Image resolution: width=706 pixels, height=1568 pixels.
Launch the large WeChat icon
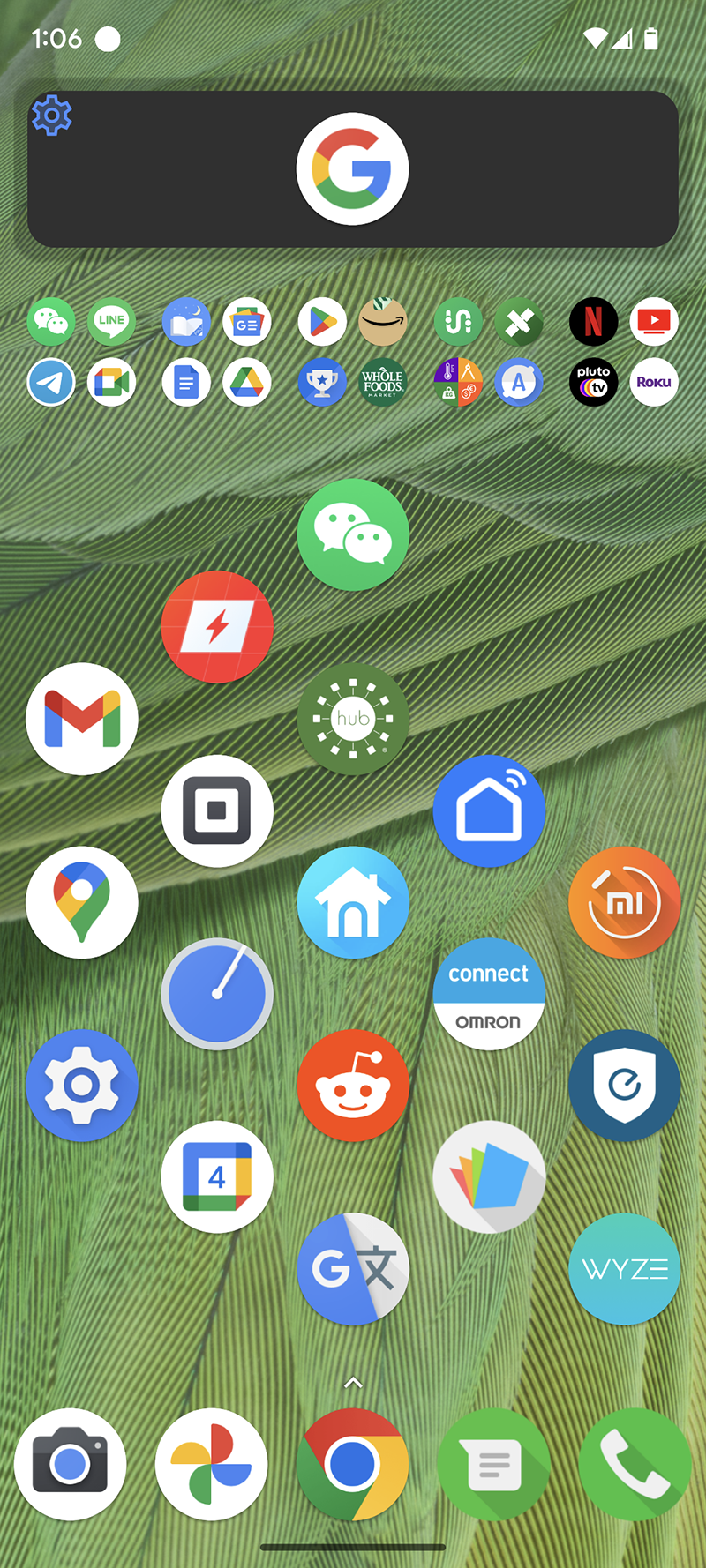point(353,534)
